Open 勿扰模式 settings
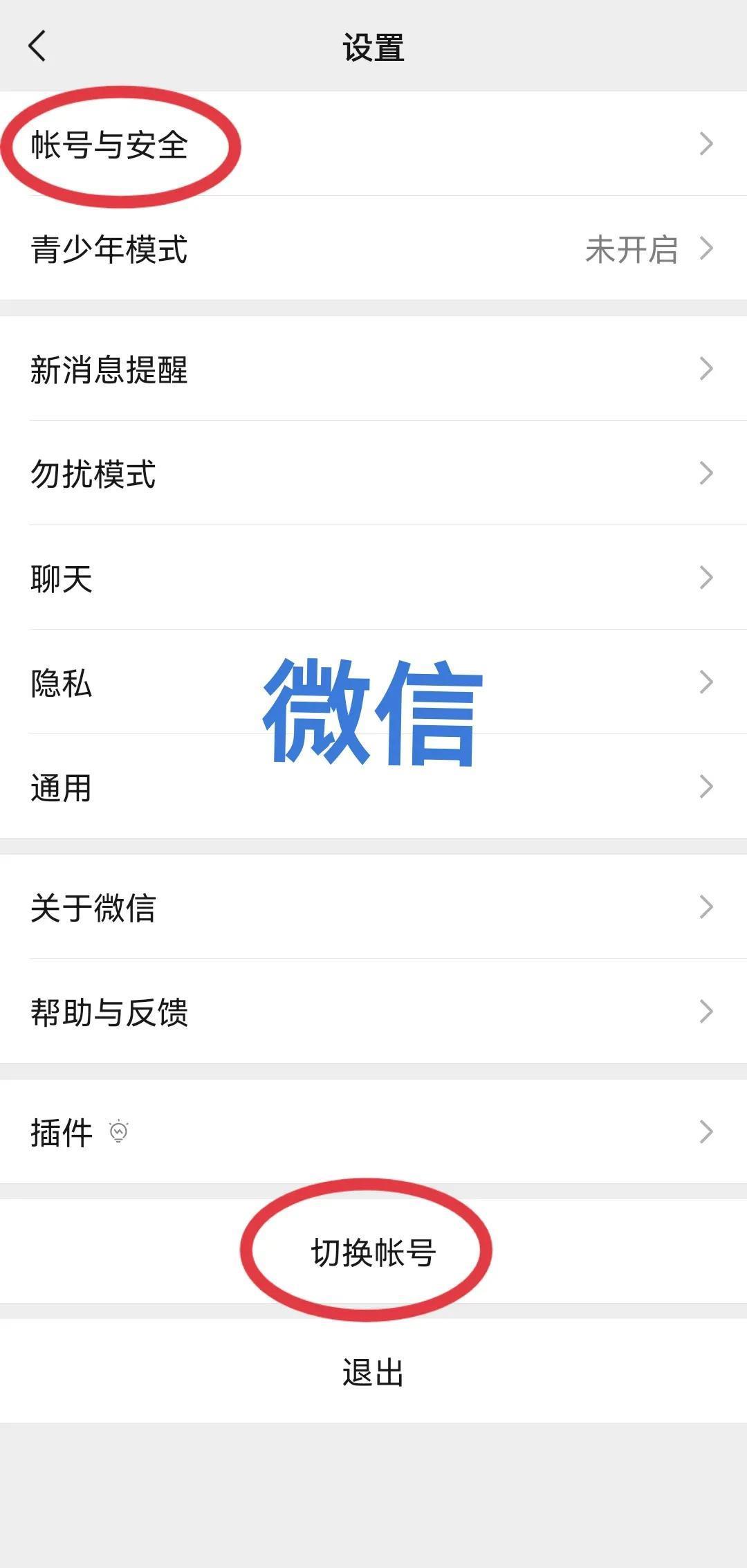Screen dimensions: 747x1568 [x=373, y=473]
